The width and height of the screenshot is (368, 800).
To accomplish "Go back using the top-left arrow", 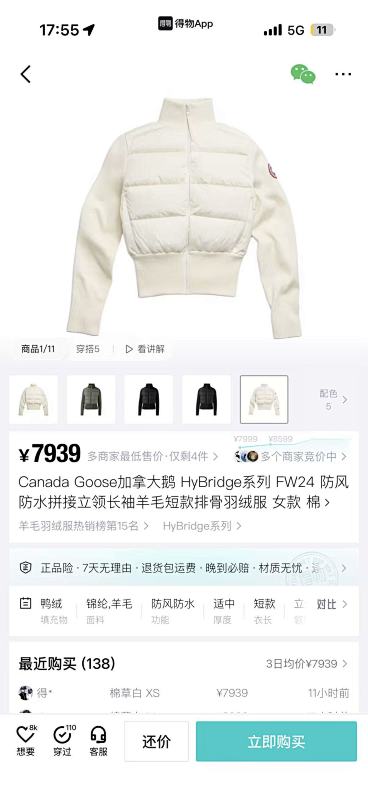I will point(26,74).
